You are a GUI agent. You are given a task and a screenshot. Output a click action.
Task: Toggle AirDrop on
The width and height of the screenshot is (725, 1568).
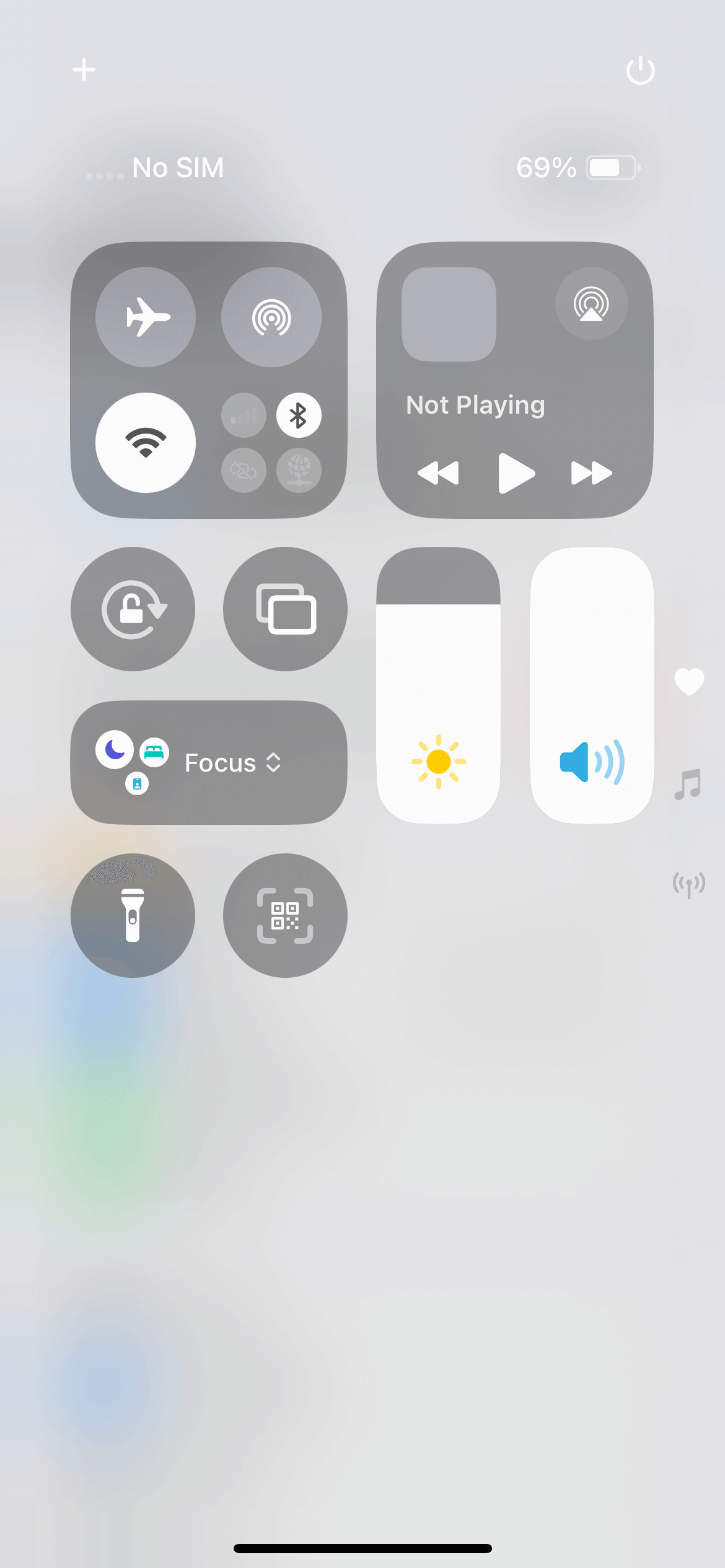[x=271, y=317]
